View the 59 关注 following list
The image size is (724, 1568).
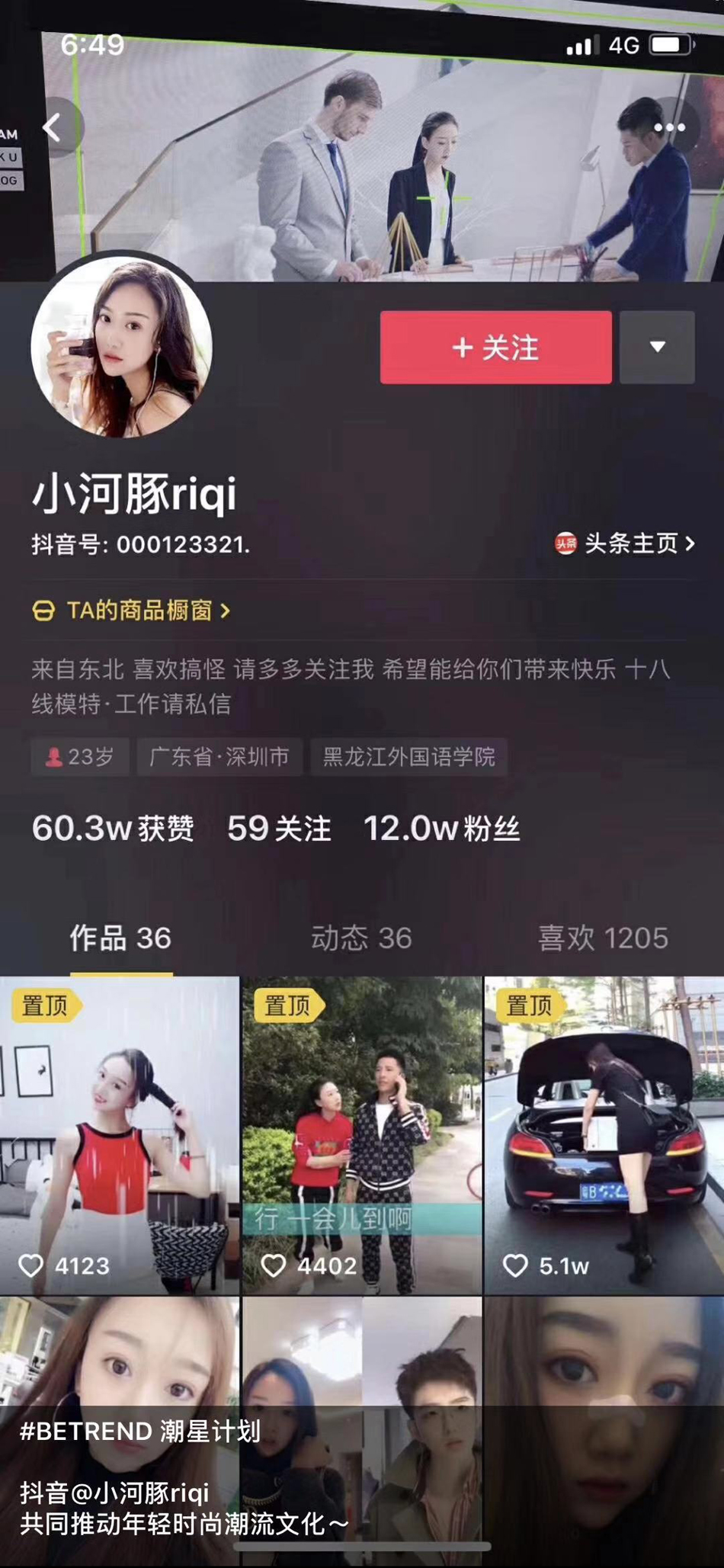tap(279, 829)
